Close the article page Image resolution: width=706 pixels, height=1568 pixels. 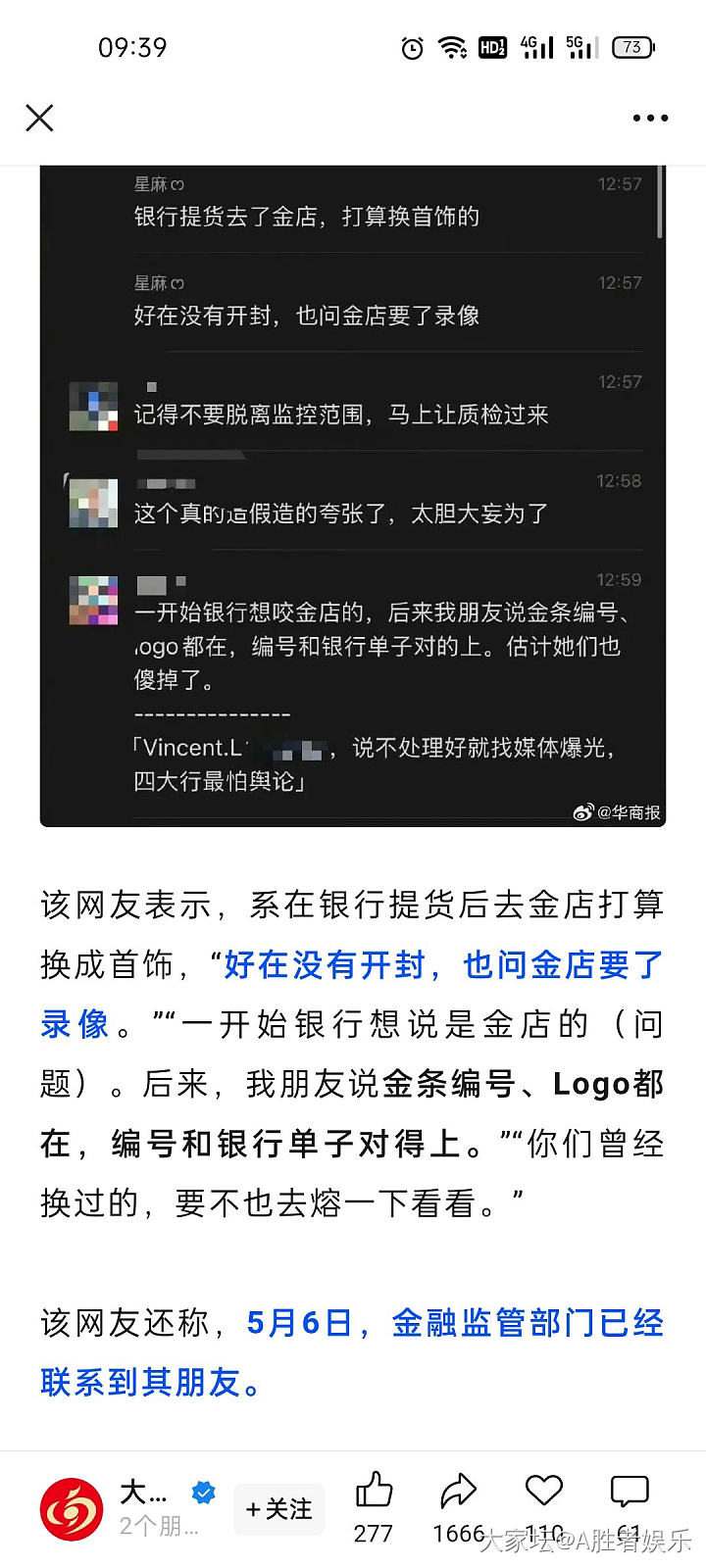click(39, 119)
